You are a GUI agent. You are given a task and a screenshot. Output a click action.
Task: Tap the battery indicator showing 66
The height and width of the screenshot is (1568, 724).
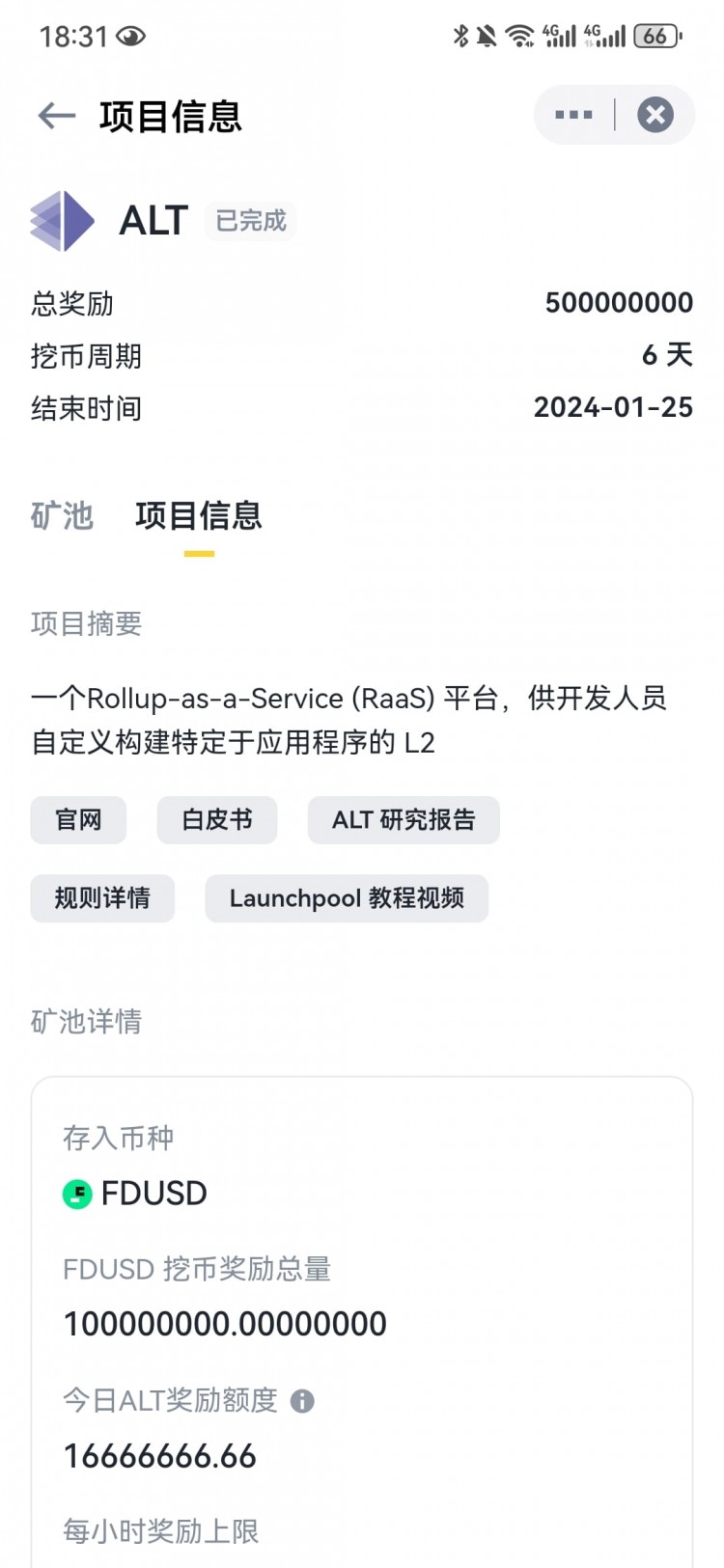(x=657, y=36)
